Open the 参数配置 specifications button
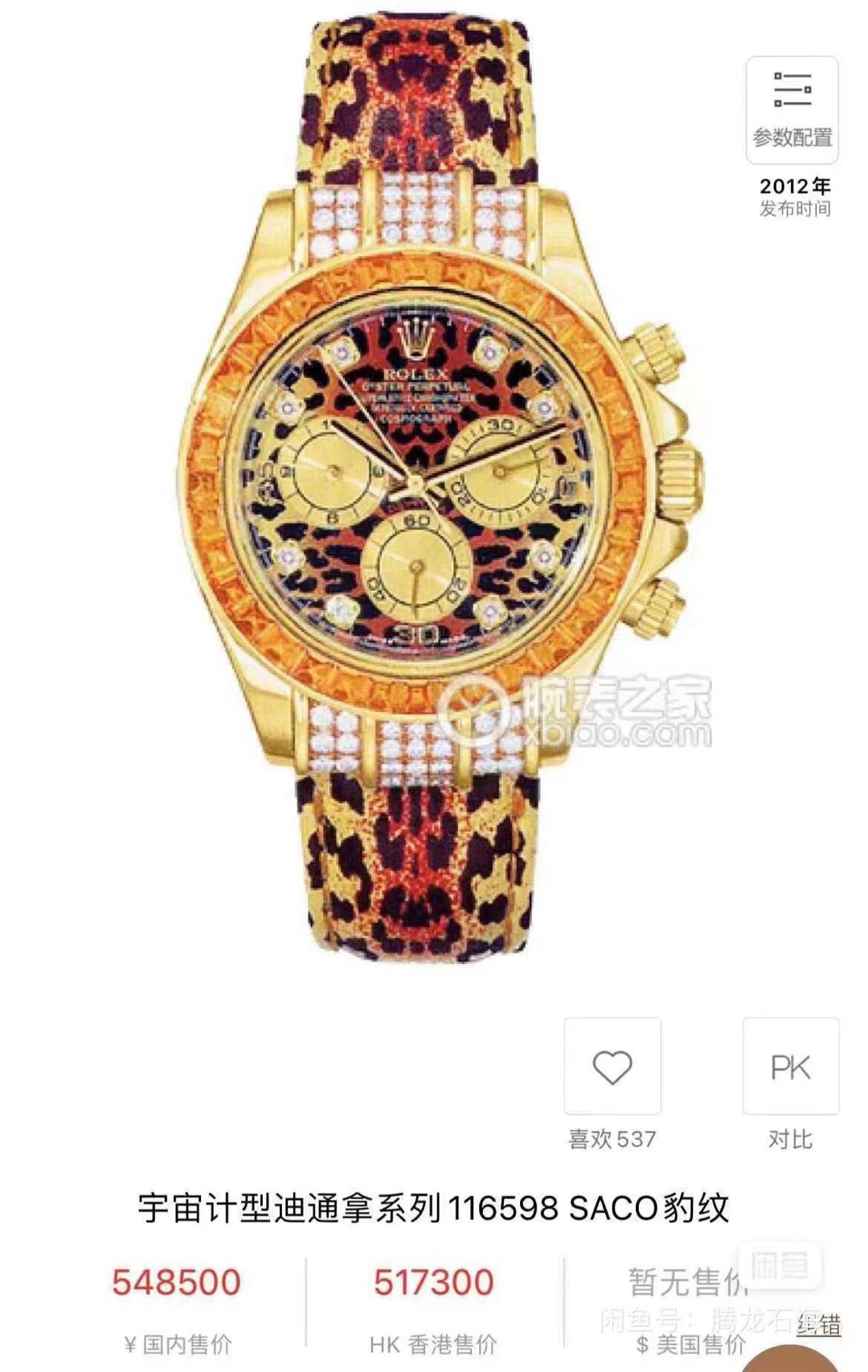This screenshot has height=1372, width=868. (792, 110)
